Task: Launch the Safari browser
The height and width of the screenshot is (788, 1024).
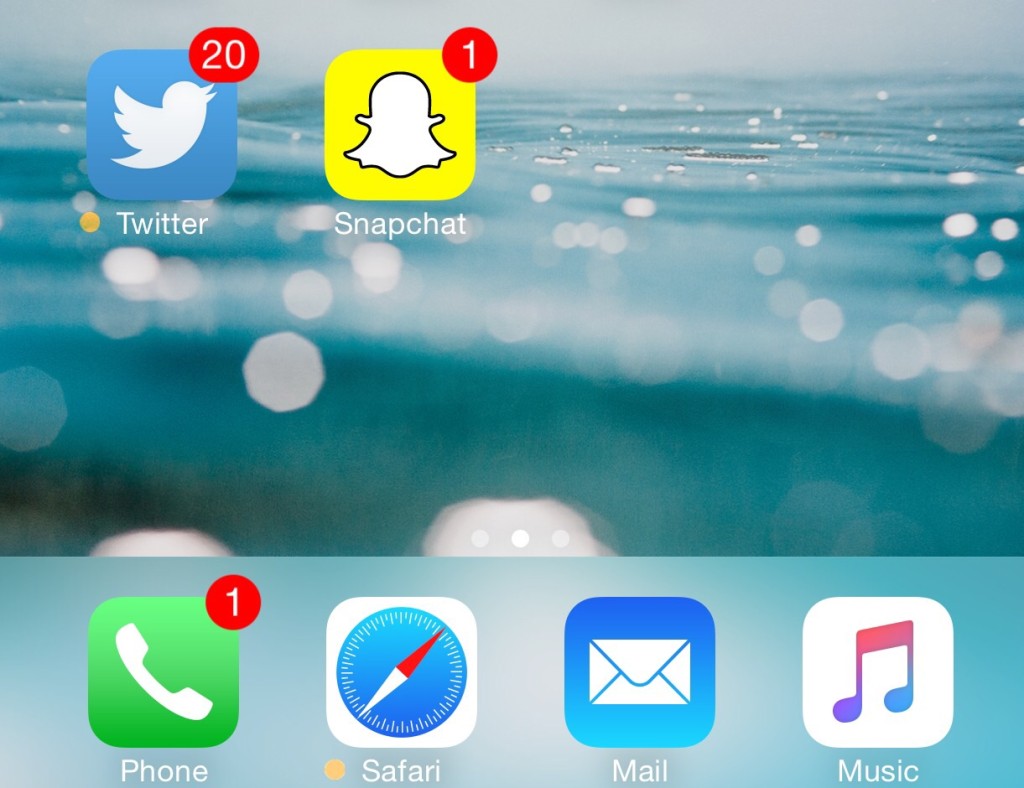Action: click(x=401, y=672)
